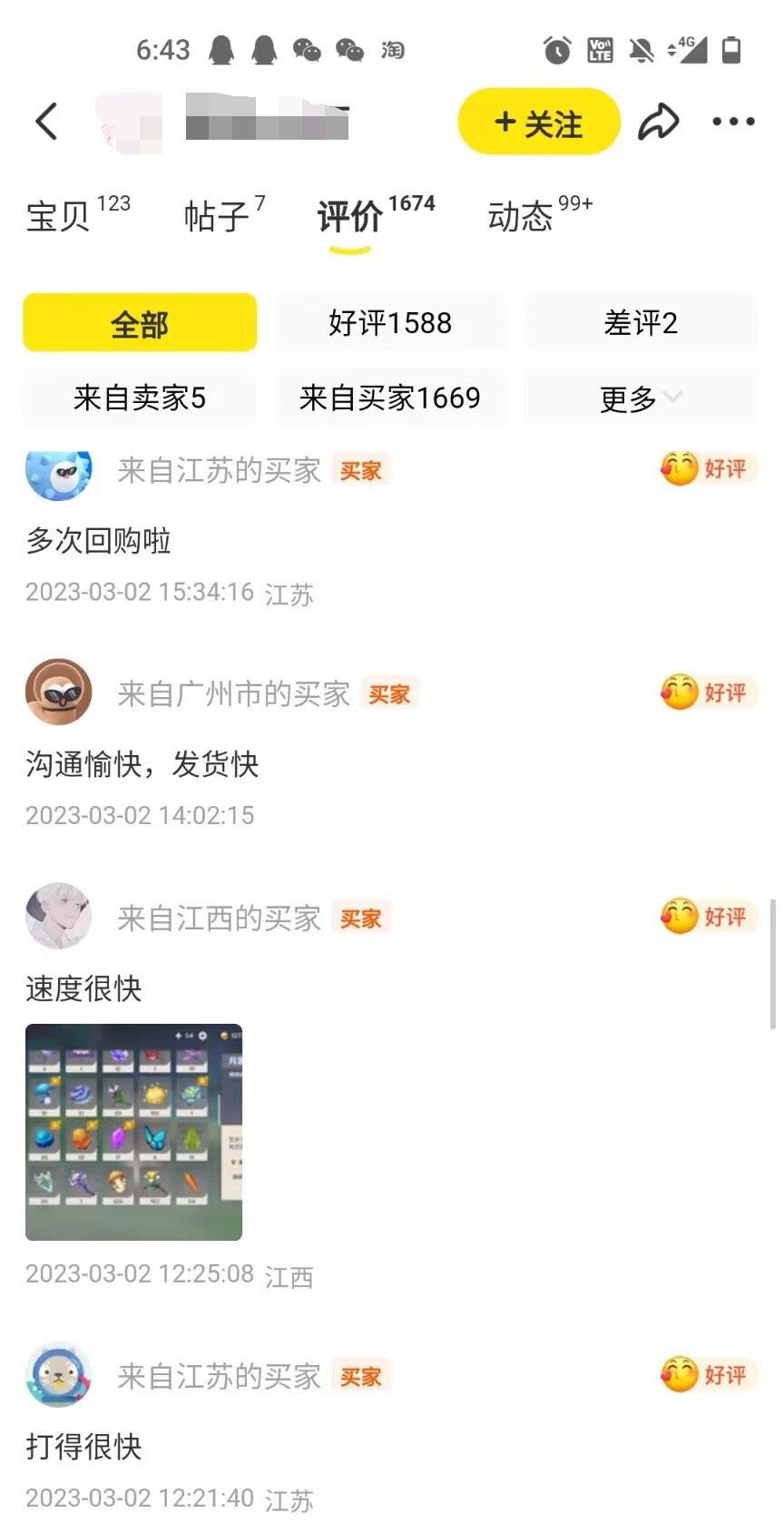Open the avatar of the 广州市 buyer
Viewport: 784px width, 1523px height.
[x=59, y=693]
